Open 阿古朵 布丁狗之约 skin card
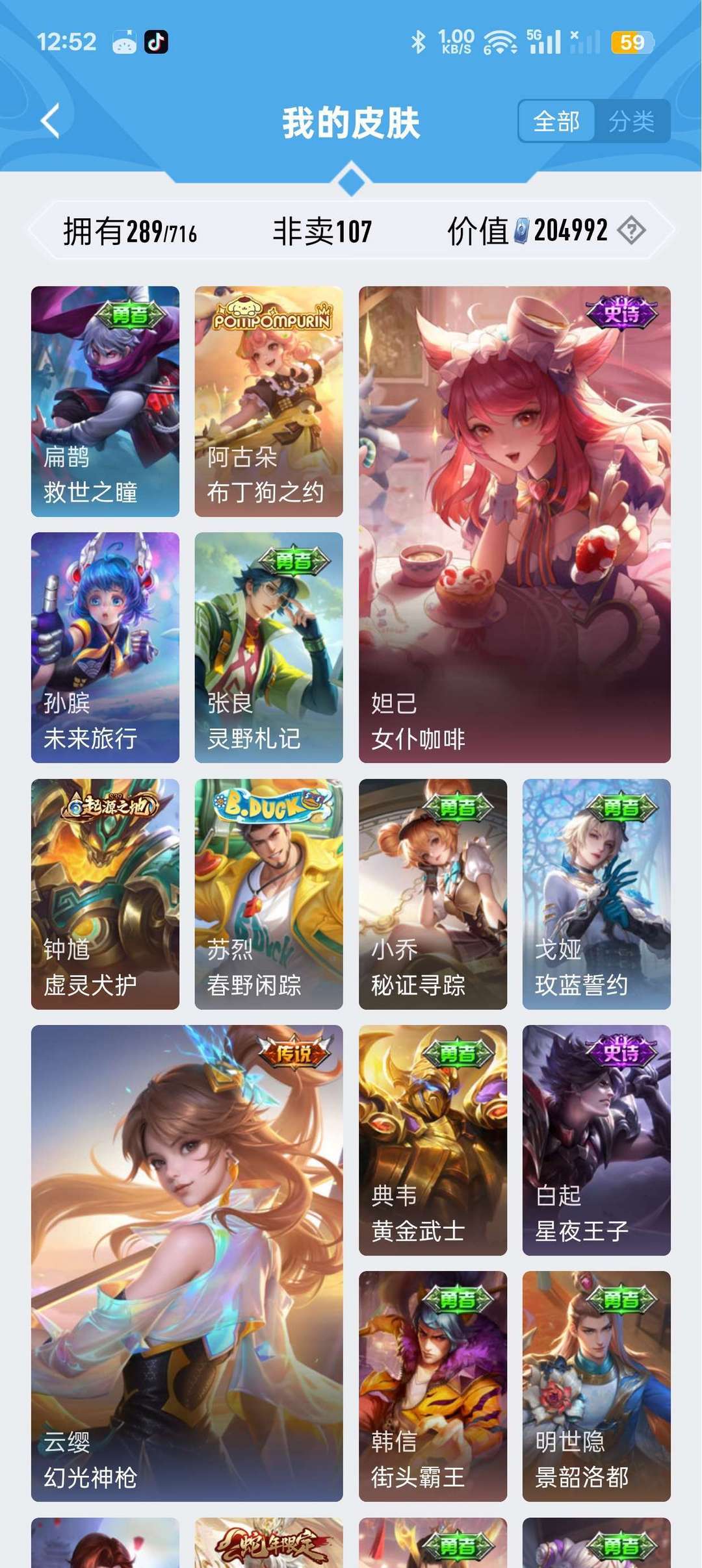702x1568 pixels. 268,401
